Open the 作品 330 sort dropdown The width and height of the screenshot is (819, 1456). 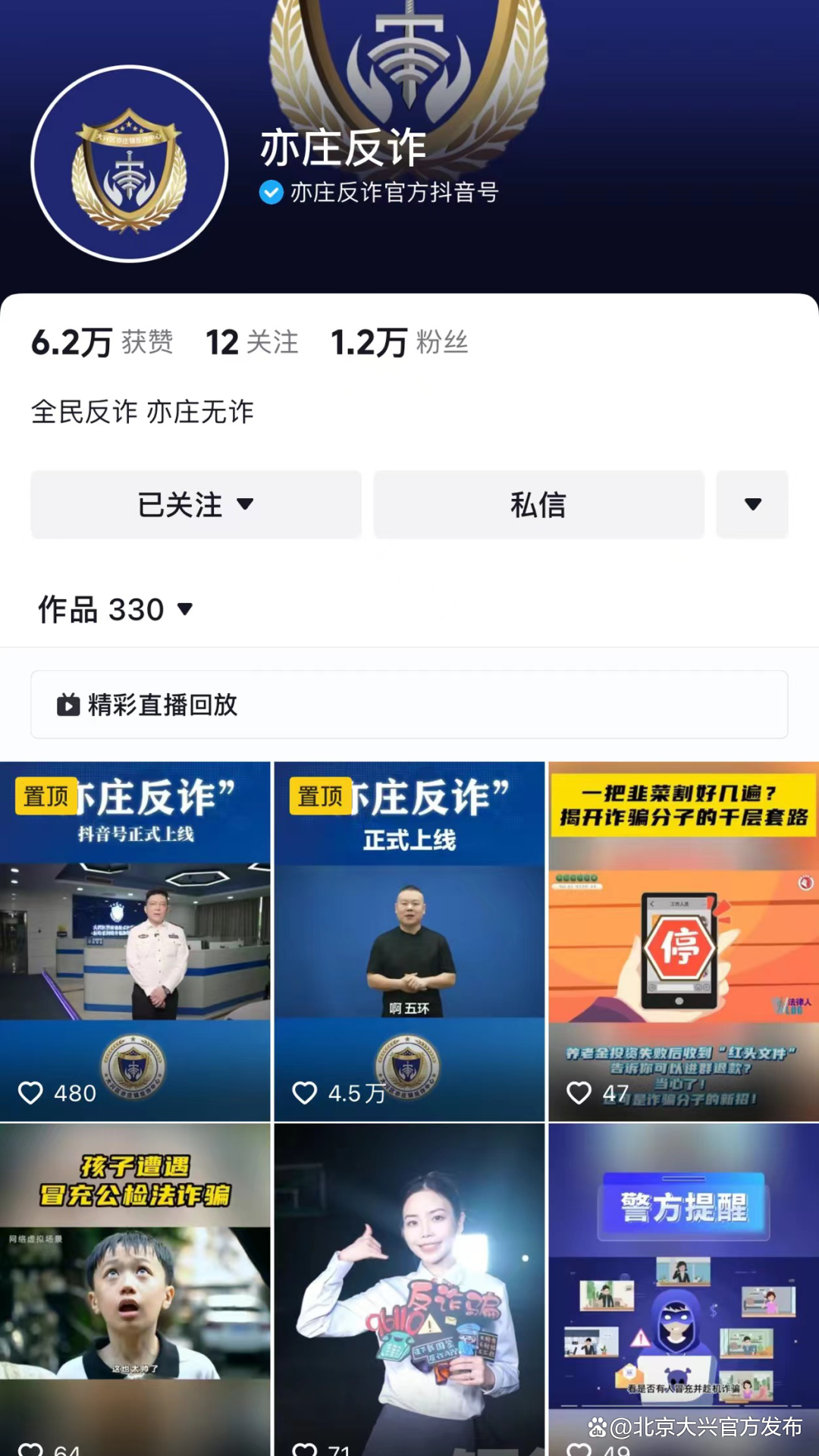point(115,610)
